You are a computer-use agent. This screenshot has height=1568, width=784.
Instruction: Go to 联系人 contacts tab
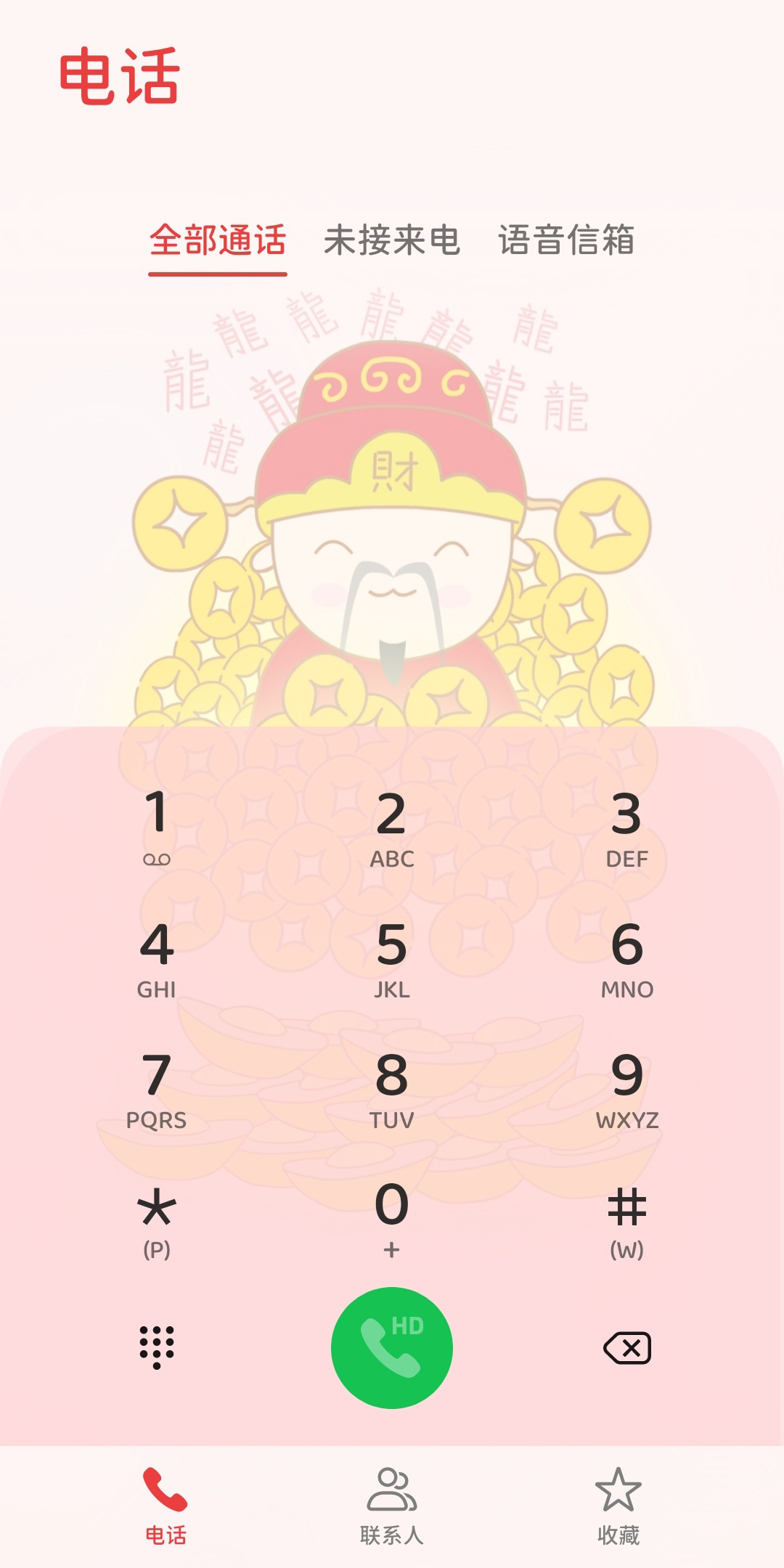[x=392, y=1506]
